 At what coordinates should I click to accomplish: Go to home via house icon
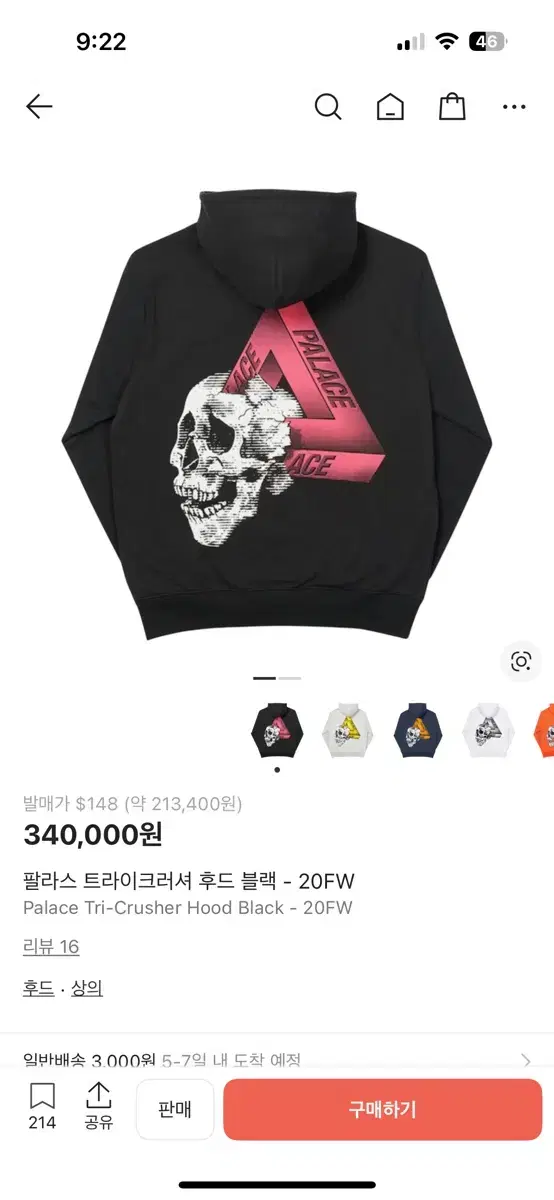click(390, 107)
